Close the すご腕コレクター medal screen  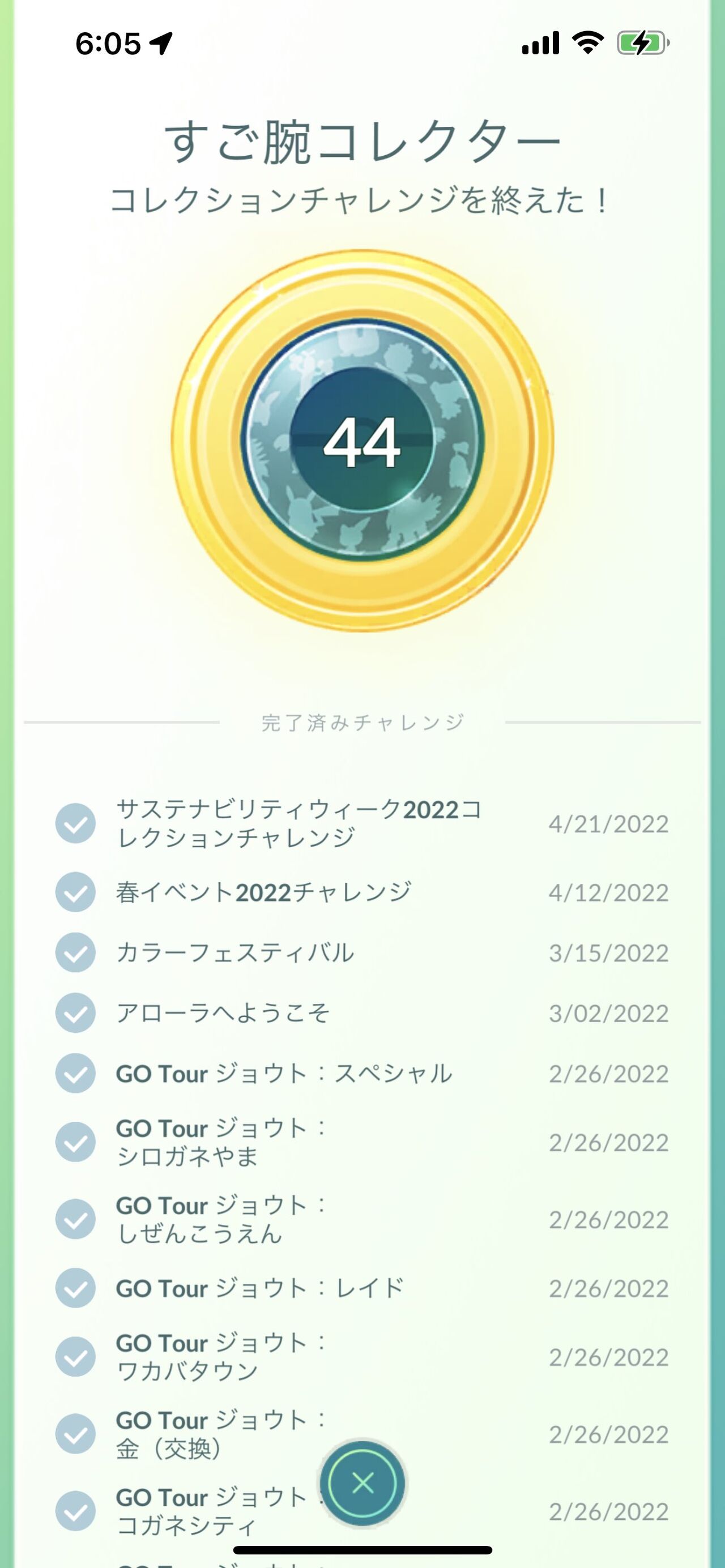coord(363,1484)
